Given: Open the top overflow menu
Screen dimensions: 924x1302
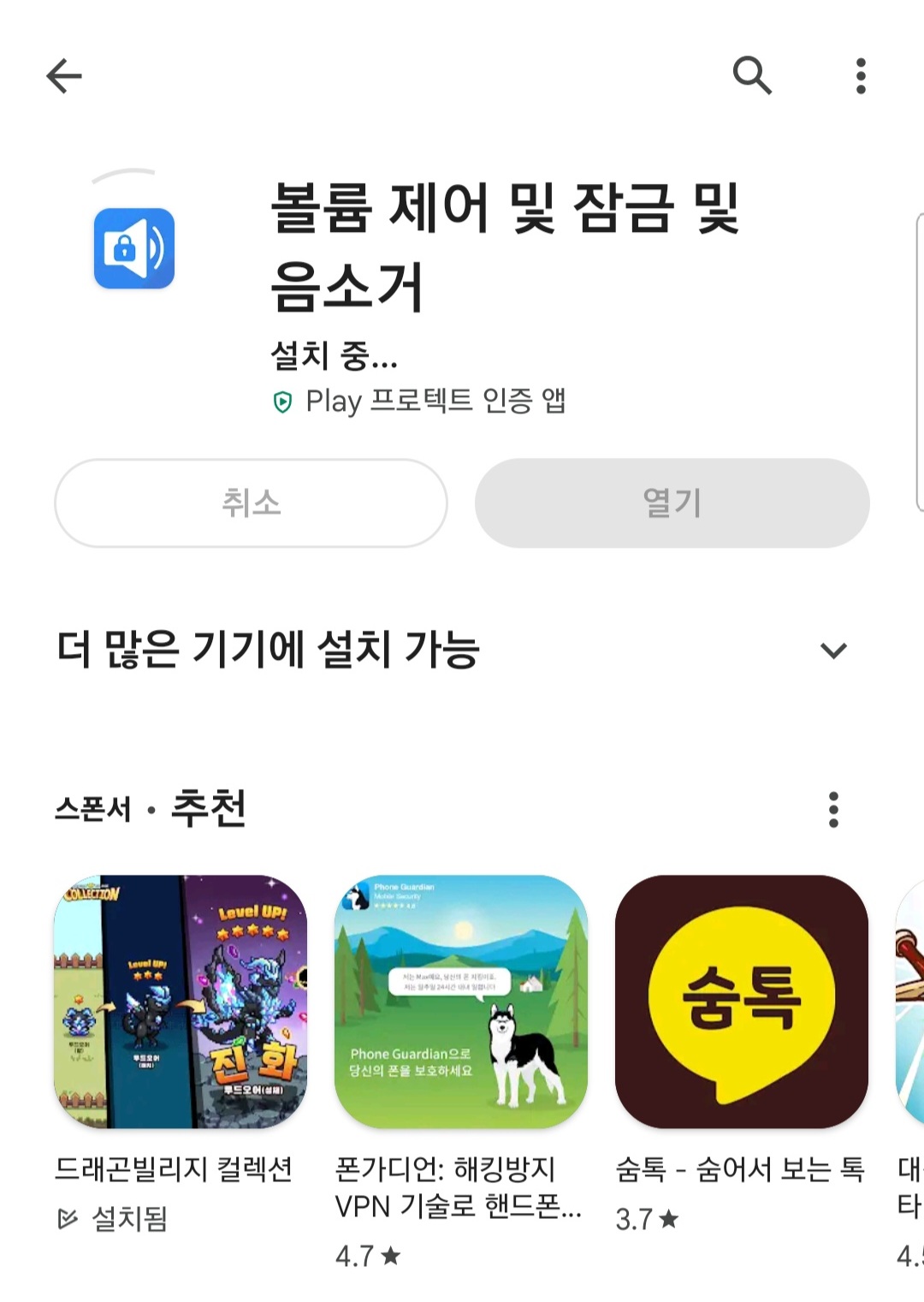Looking at the screenshot, I should (x=861, y=76).
